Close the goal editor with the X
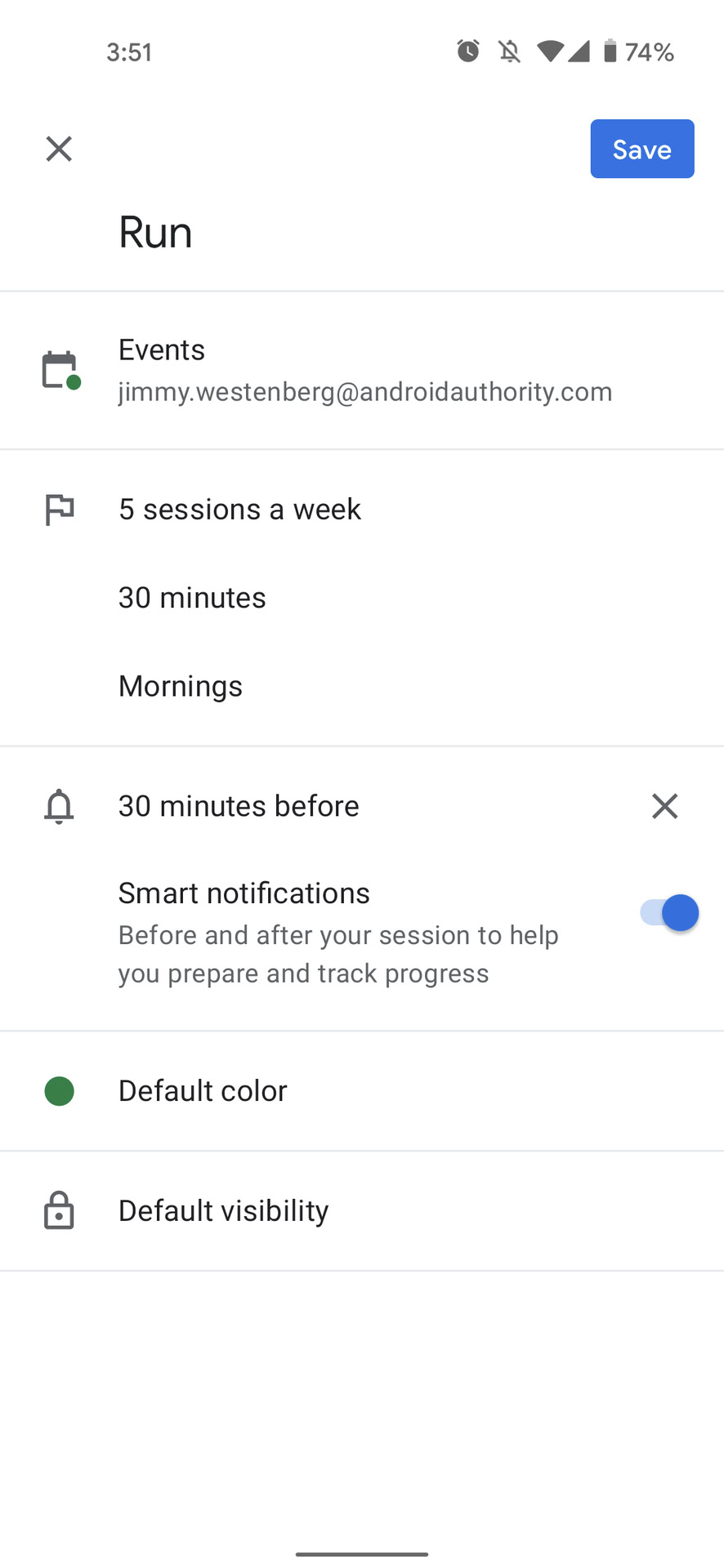The image size is (724, 1568). click(x=59, y=149)
